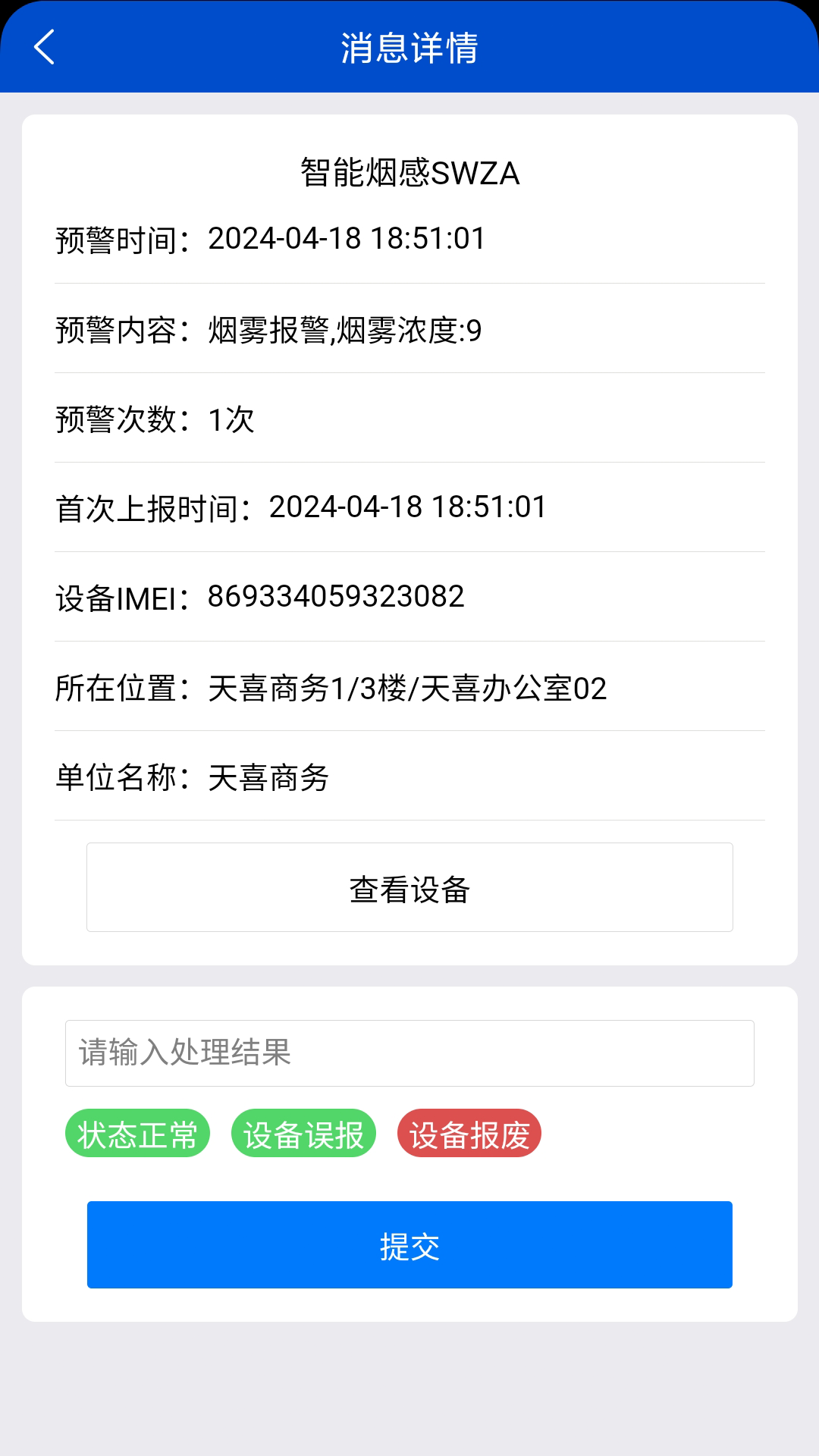The image size is (819, 1456).
Task: Select the 状态正常 chip
Action: [x=137, y=1134]
